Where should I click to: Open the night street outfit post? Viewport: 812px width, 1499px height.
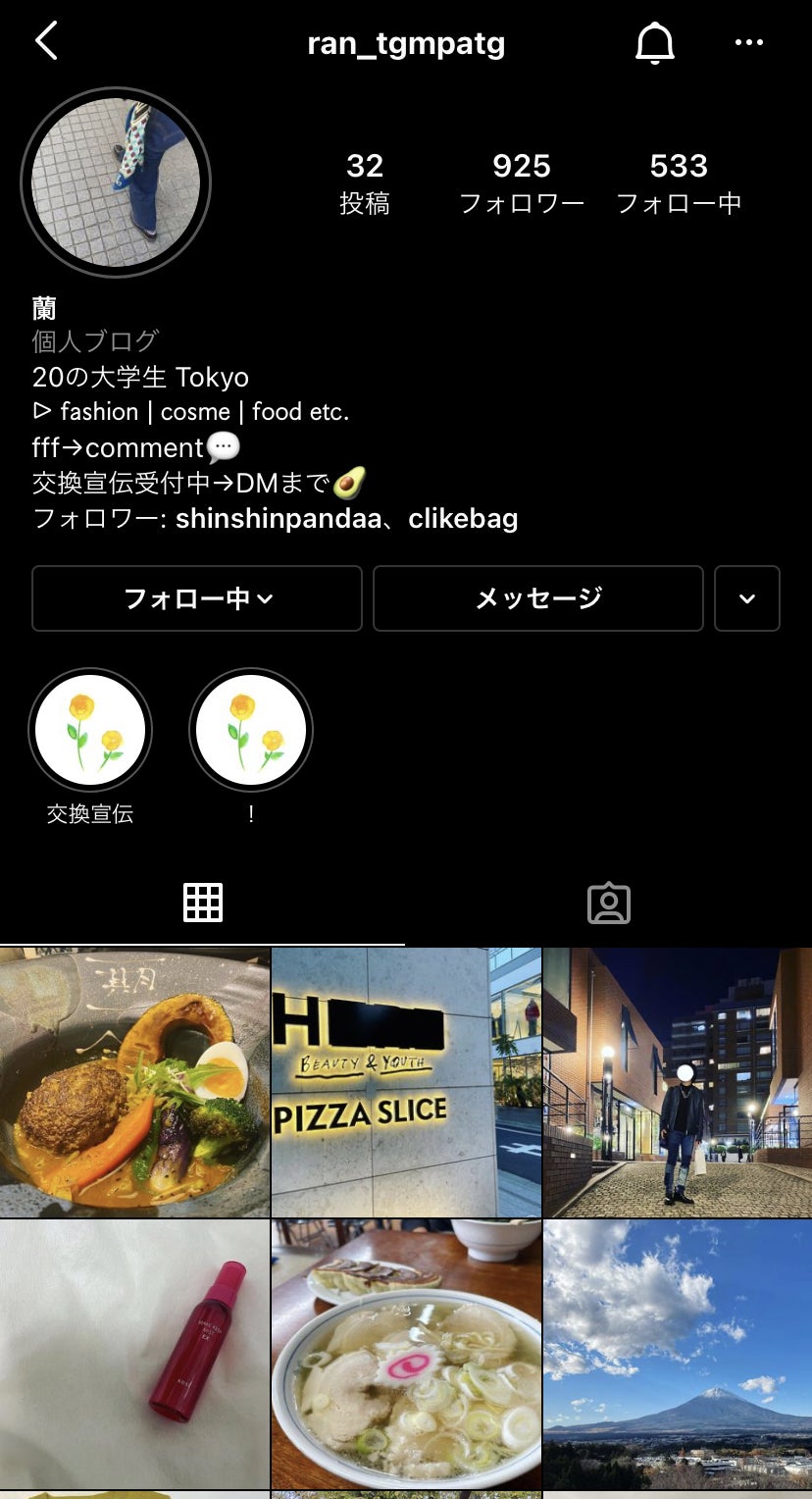pyautogui.click(x=678, y=1082)
